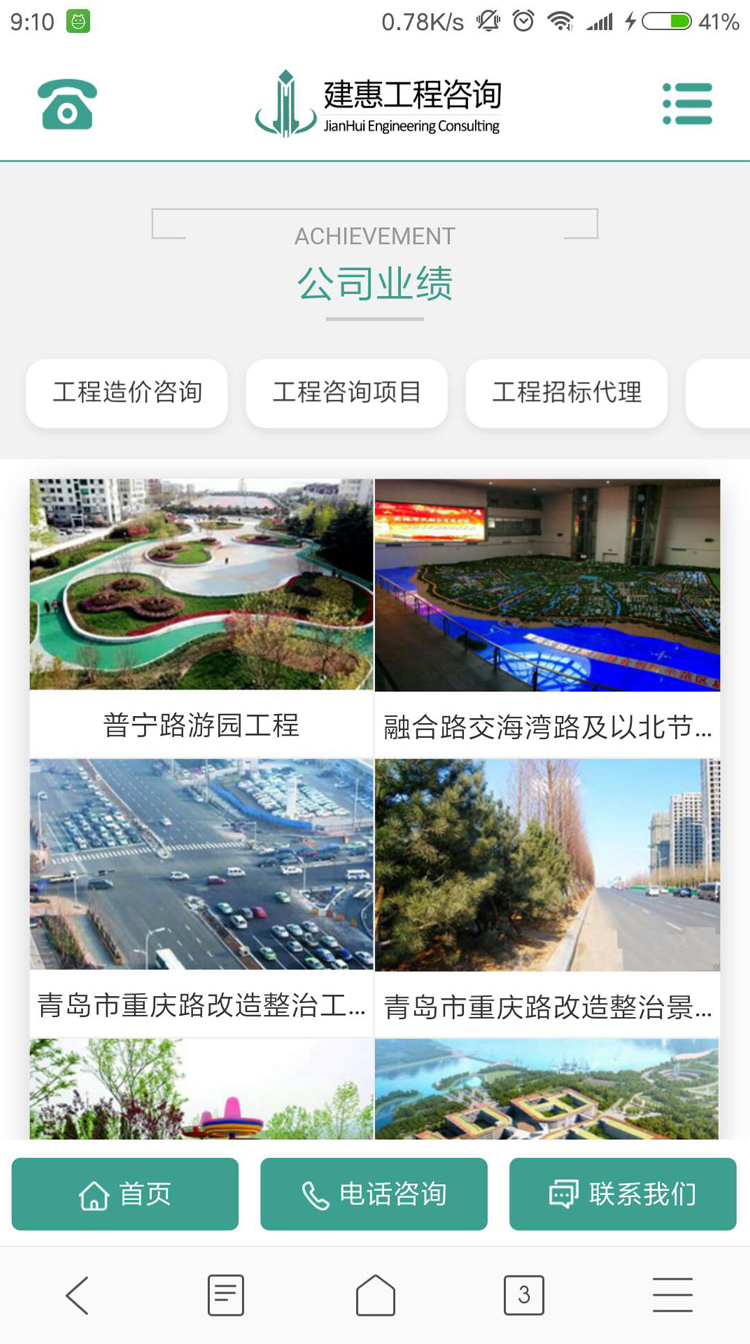Select the 工程招标代理 filter tab
Screen dimensions: 750x1344
[x=566, y=393]
